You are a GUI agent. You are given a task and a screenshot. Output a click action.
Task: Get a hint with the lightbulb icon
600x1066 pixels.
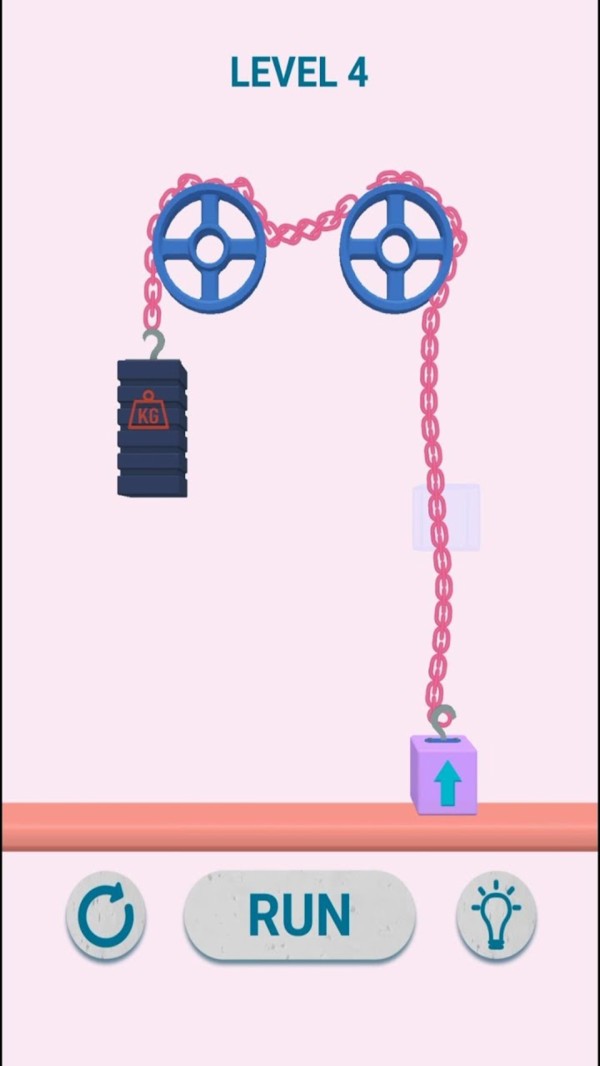click(x=496, y=915)
